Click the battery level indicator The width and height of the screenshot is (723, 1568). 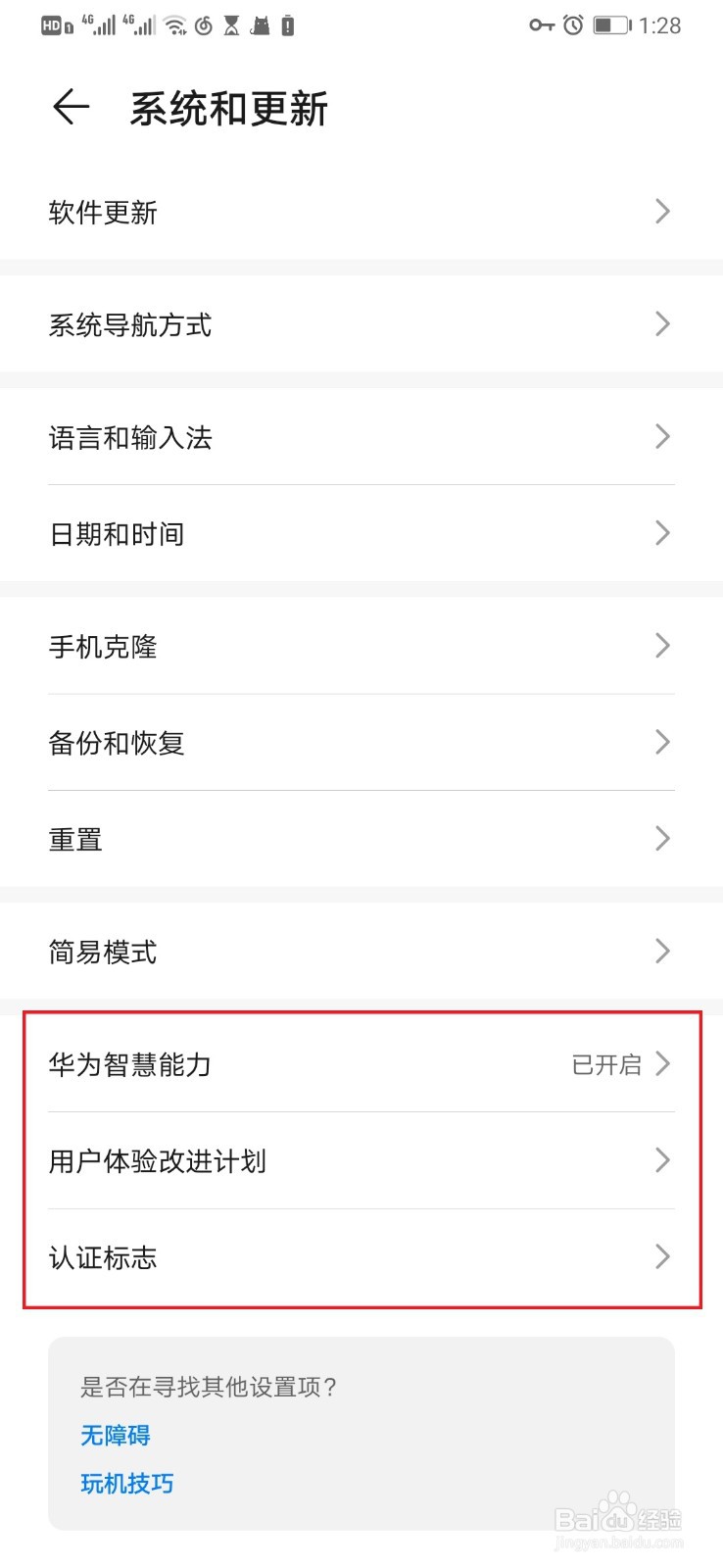[609, 24]
